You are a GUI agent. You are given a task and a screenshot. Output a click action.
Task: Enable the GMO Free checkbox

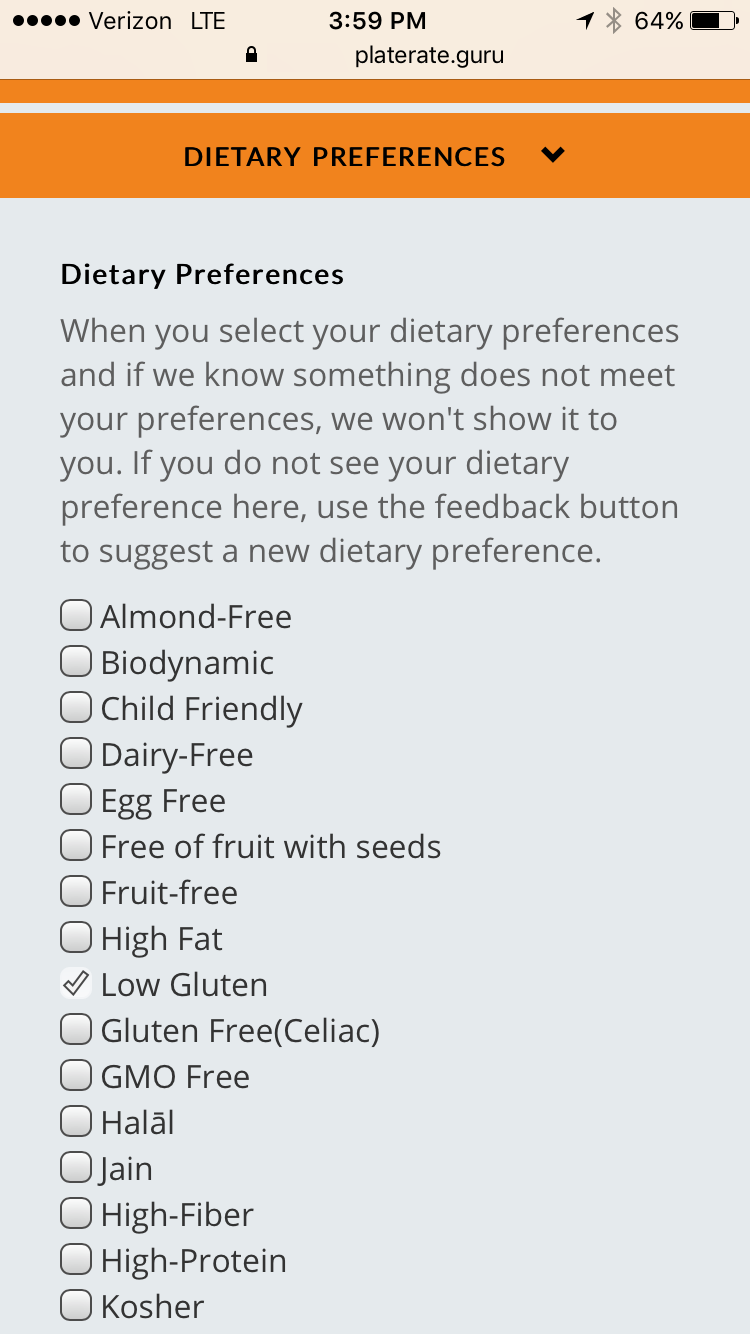pos(76,1076)
